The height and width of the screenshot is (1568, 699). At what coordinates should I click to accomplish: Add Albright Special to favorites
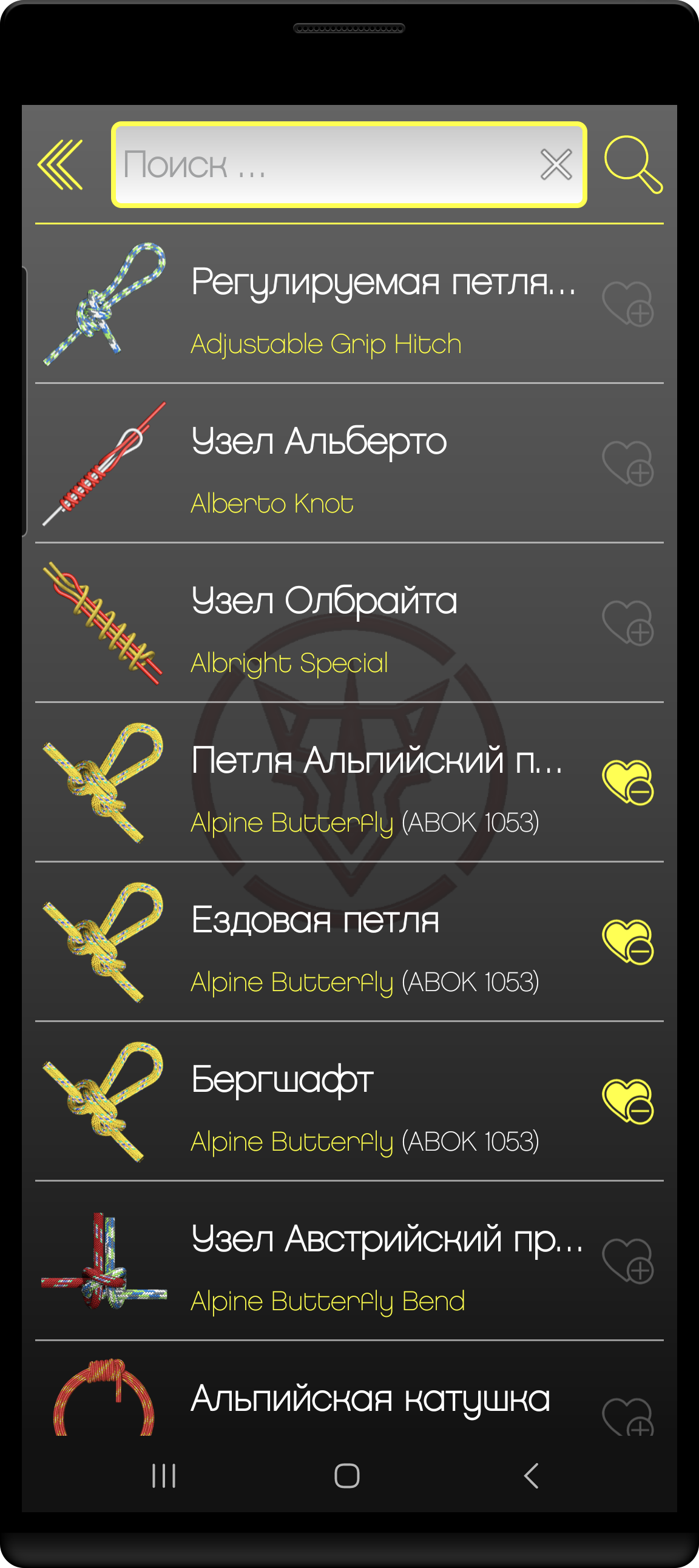pyautogui.click(x=628, y=623)
